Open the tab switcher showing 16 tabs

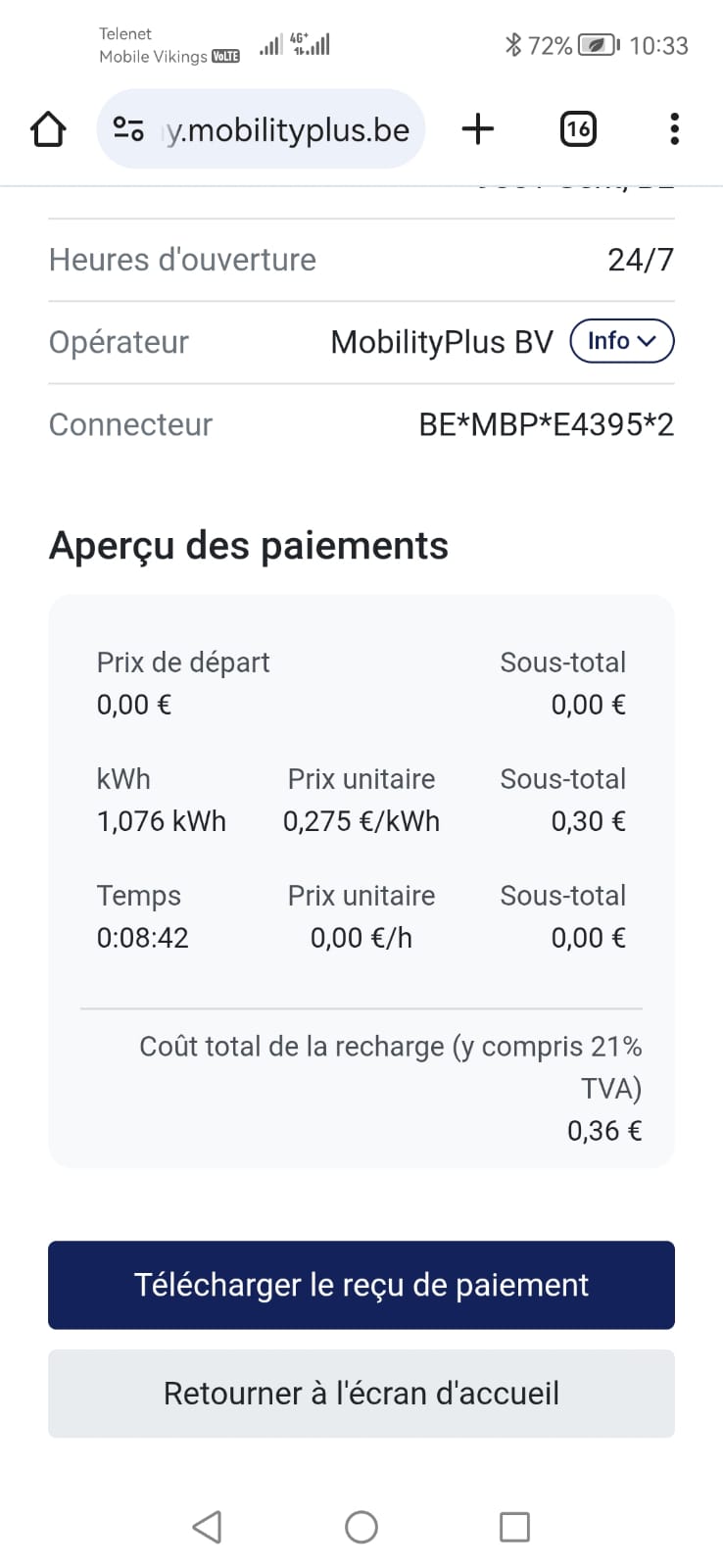click(x=578, y=128)
